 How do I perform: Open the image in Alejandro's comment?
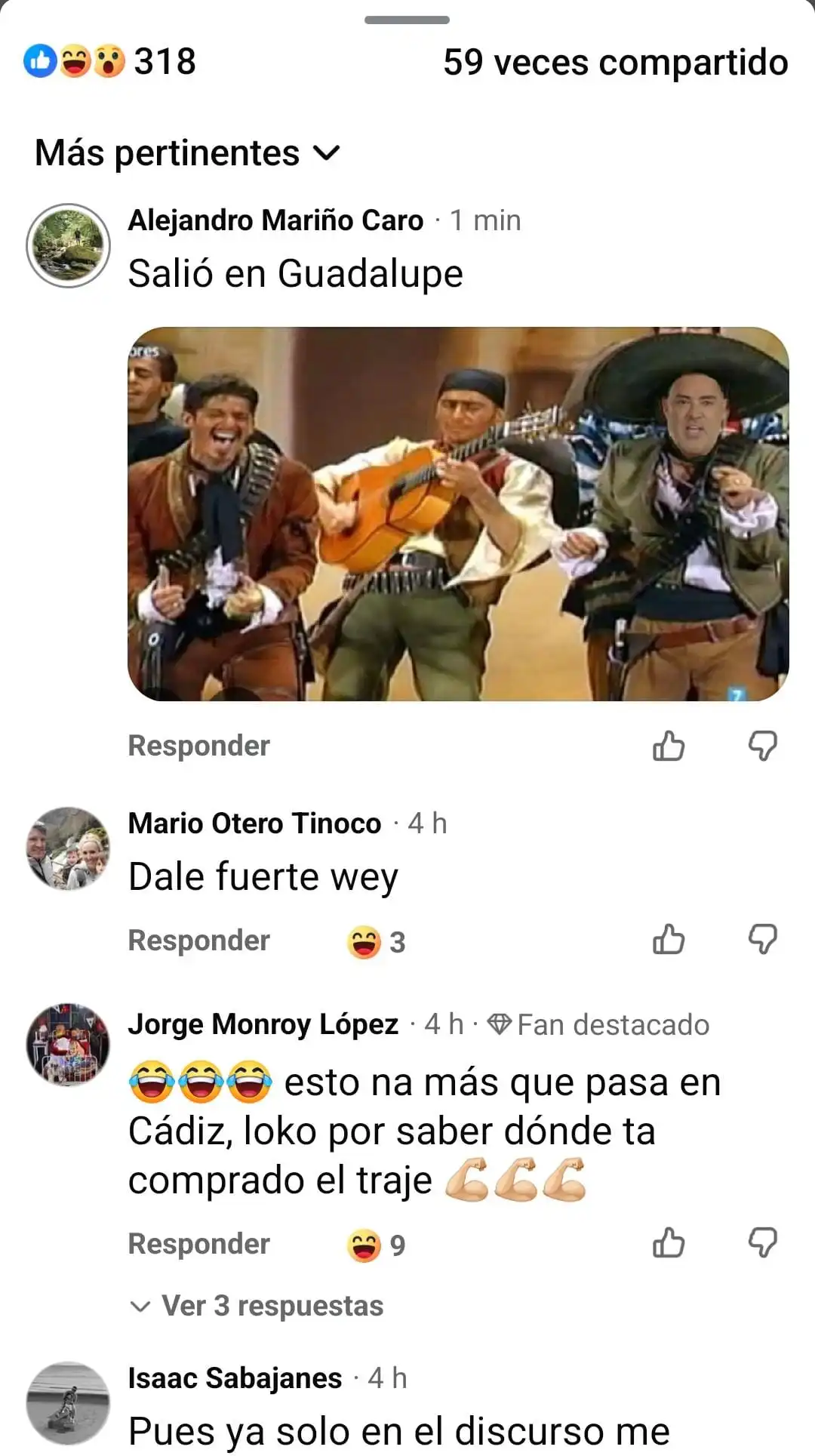[x=458, y=513]
